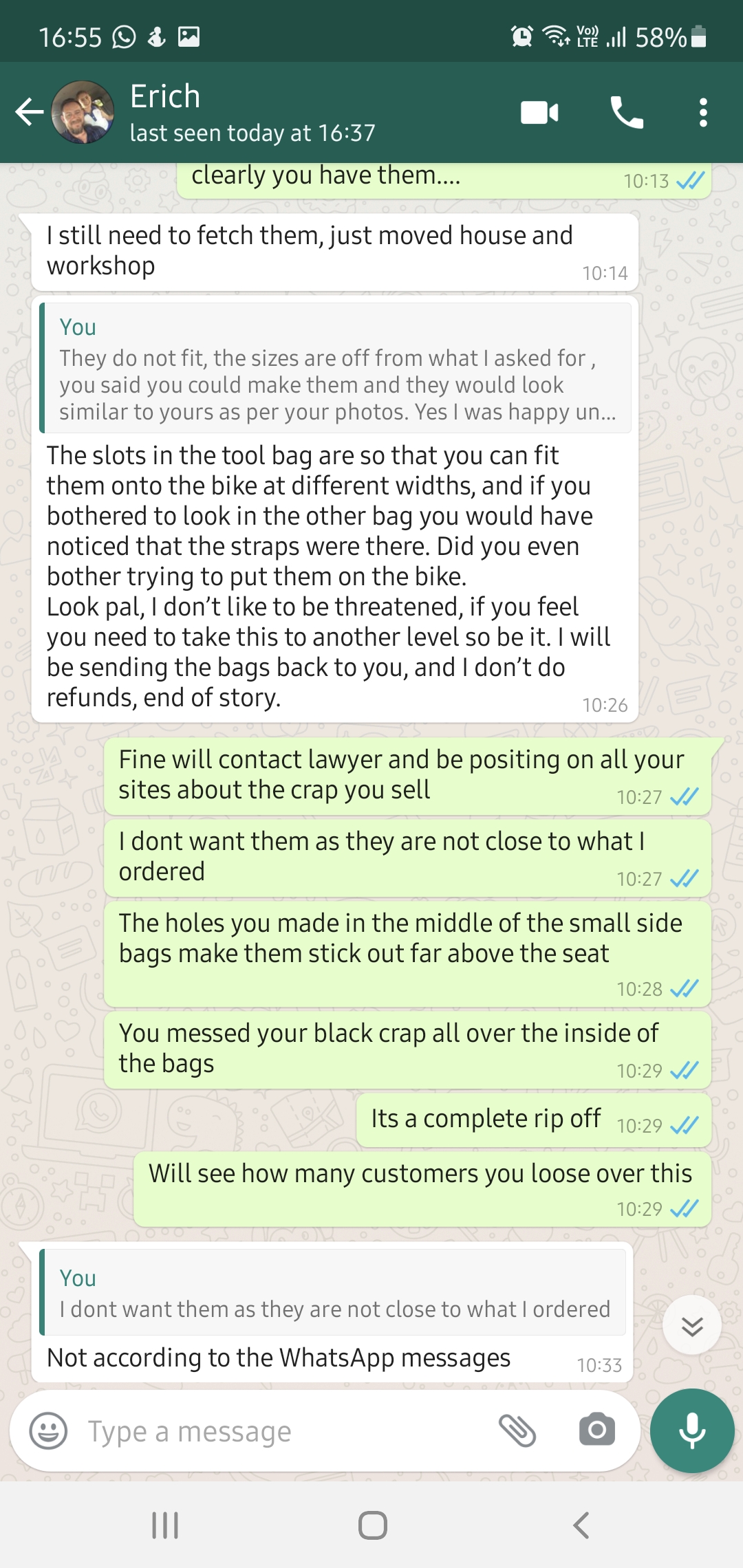Focus the 'Type a message' field
The image size is (743, 1568).
275,1431
